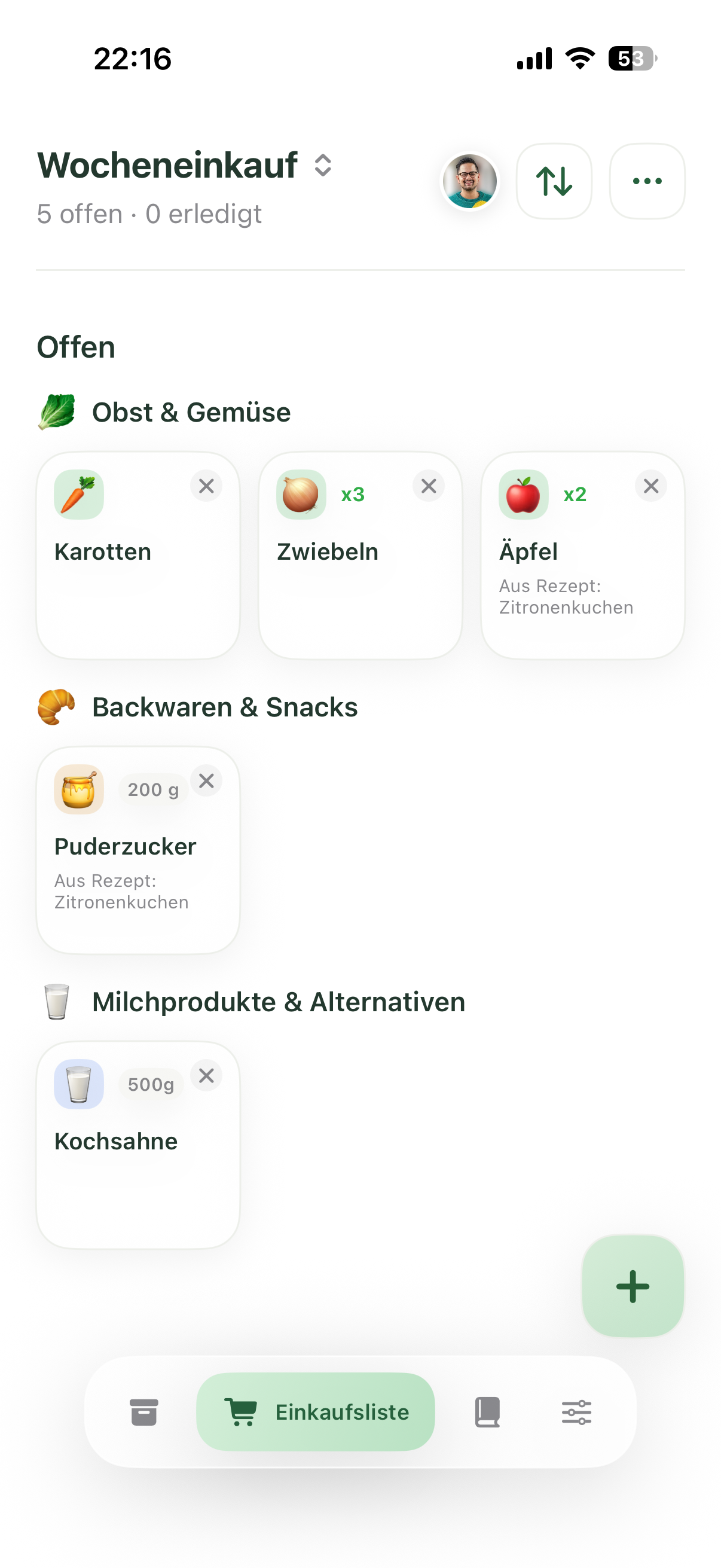Switch to the recipe book tab
Viewport: 721px width, 1568px height.
pos(487,1412)
